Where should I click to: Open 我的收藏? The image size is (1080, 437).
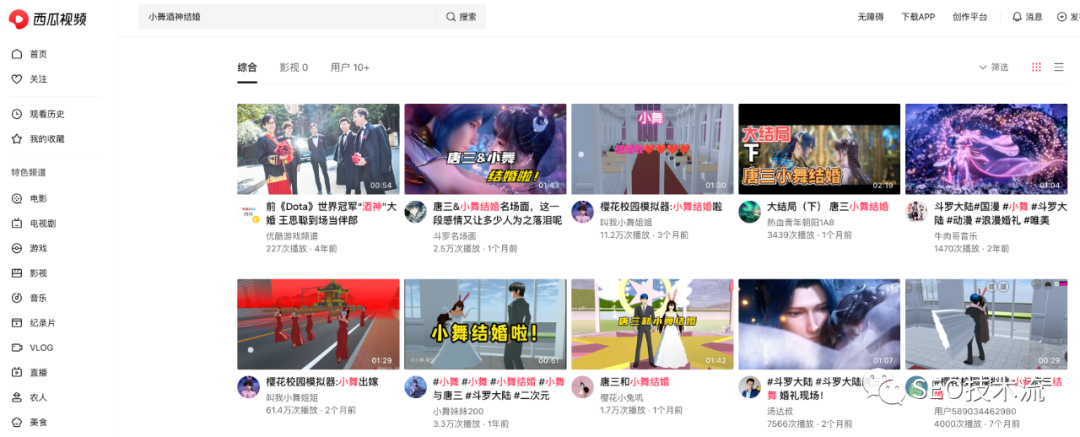pyautogui.click(x=46, y=139)
